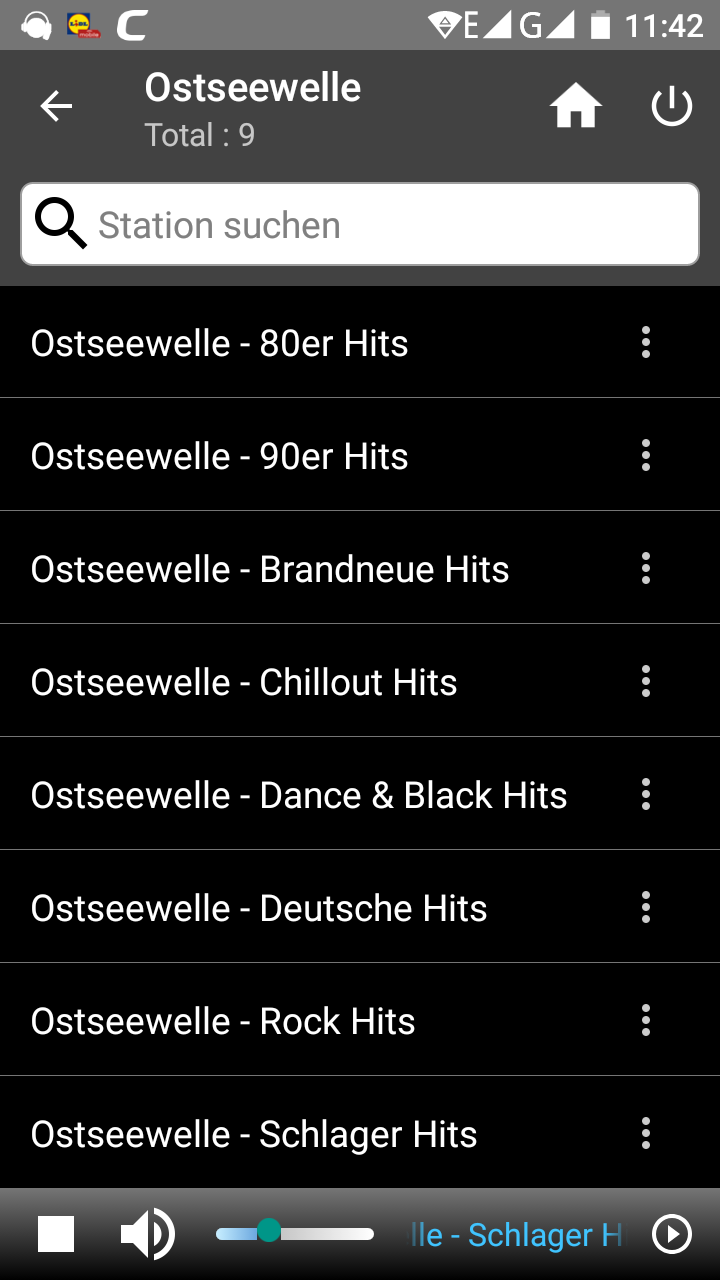The width and height of the screenshot is (720, 1280).
Task: Open the three-dot menu for Chillout Hits
Action: (x=646, y=682)
